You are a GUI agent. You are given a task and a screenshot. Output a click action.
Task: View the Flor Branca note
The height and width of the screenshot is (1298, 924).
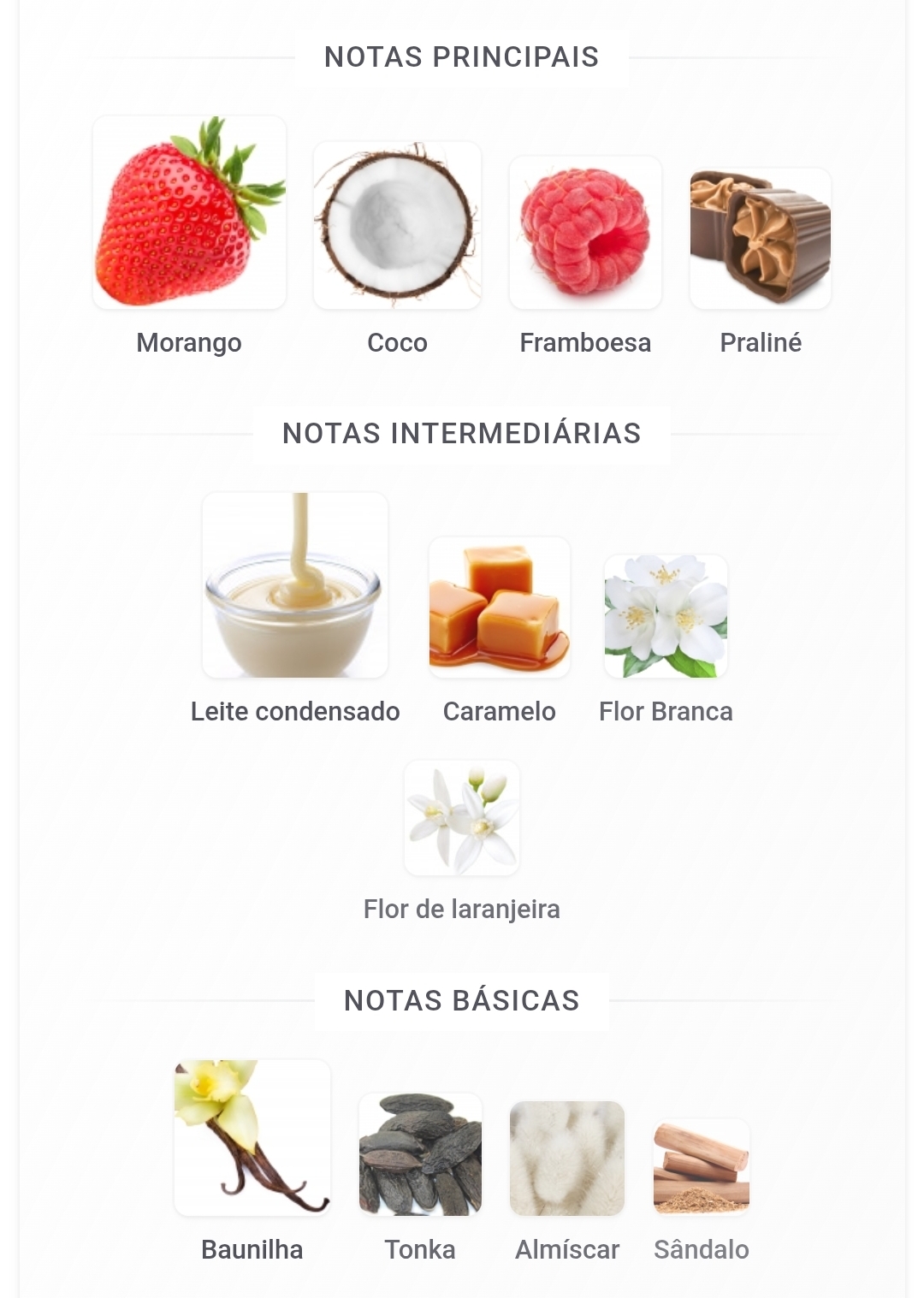click(666, 616)
